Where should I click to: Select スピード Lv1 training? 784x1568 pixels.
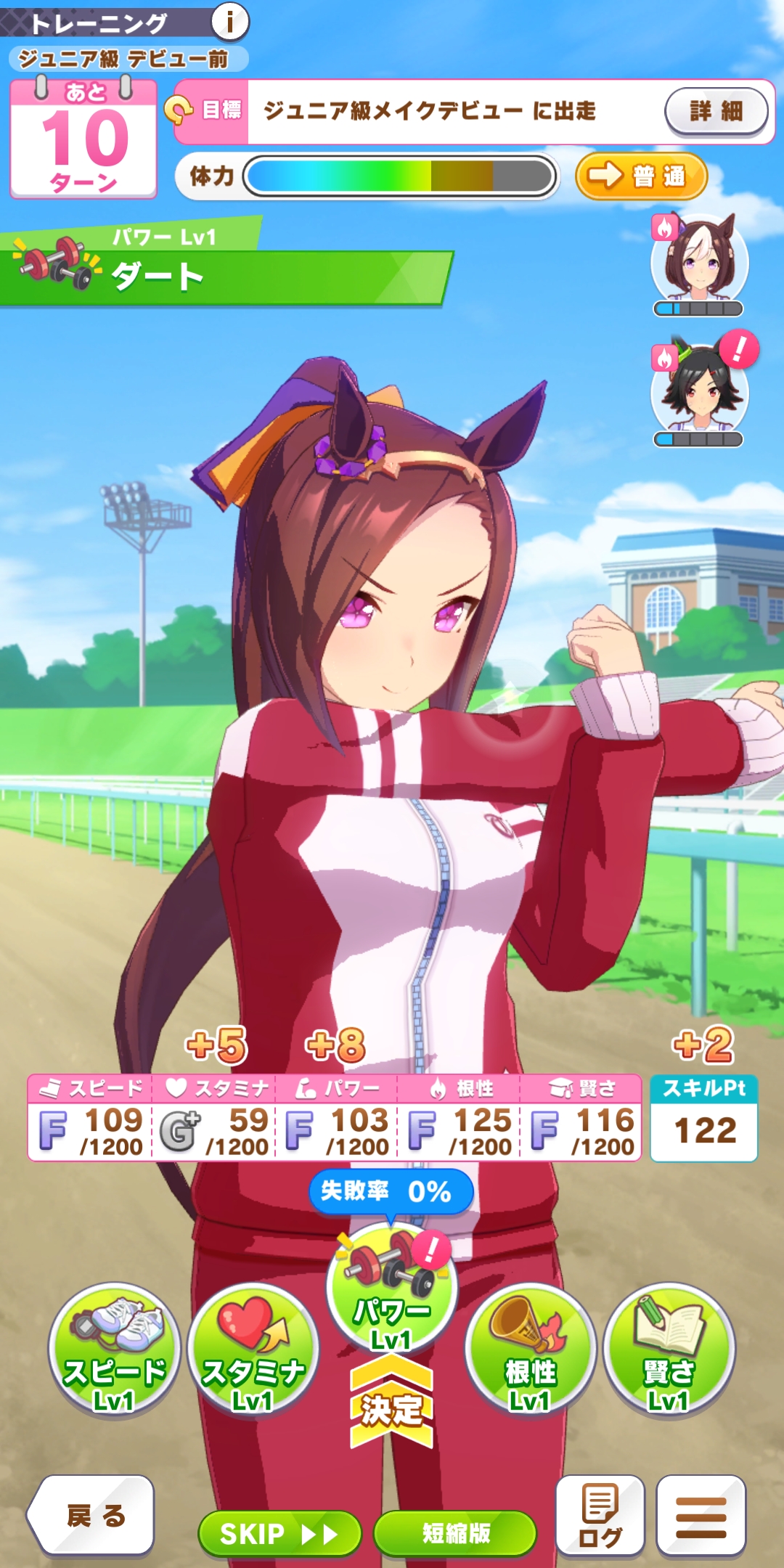point(114,1350)
